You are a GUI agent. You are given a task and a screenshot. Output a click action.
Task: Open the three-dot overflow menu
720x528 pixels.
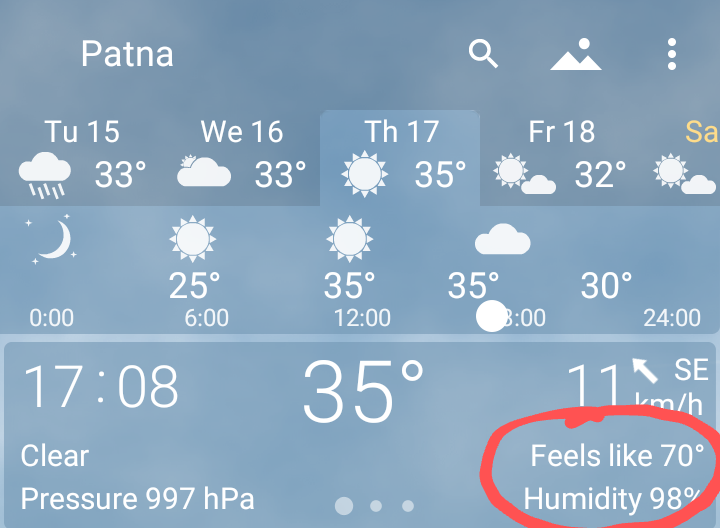tap(672, 54)
